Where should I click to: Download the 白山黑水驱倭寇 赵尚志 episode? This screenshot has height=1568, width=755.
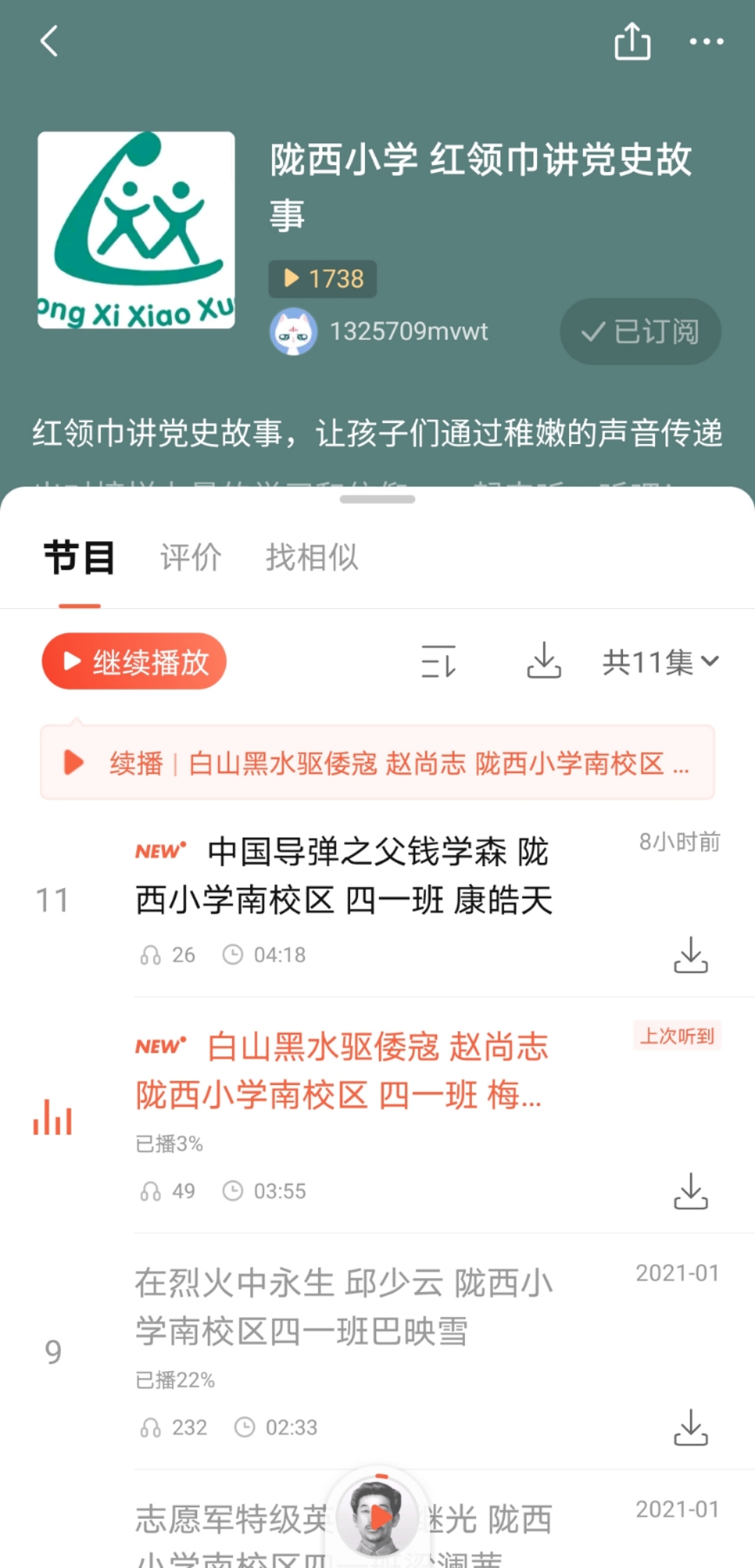click(x=691, y=1191)
